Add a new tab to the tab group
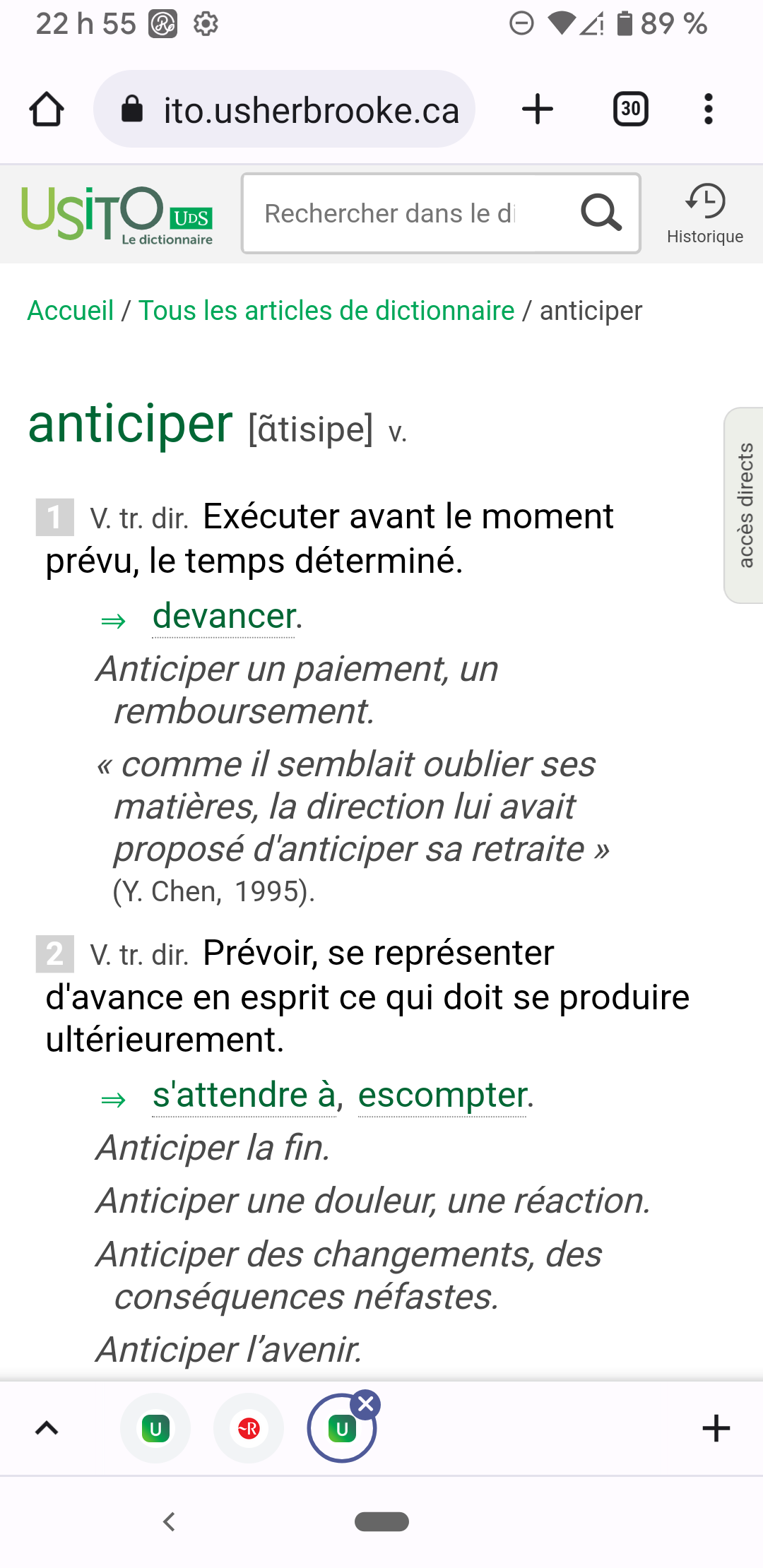 pyautogui.click(x=716, y=1428)
